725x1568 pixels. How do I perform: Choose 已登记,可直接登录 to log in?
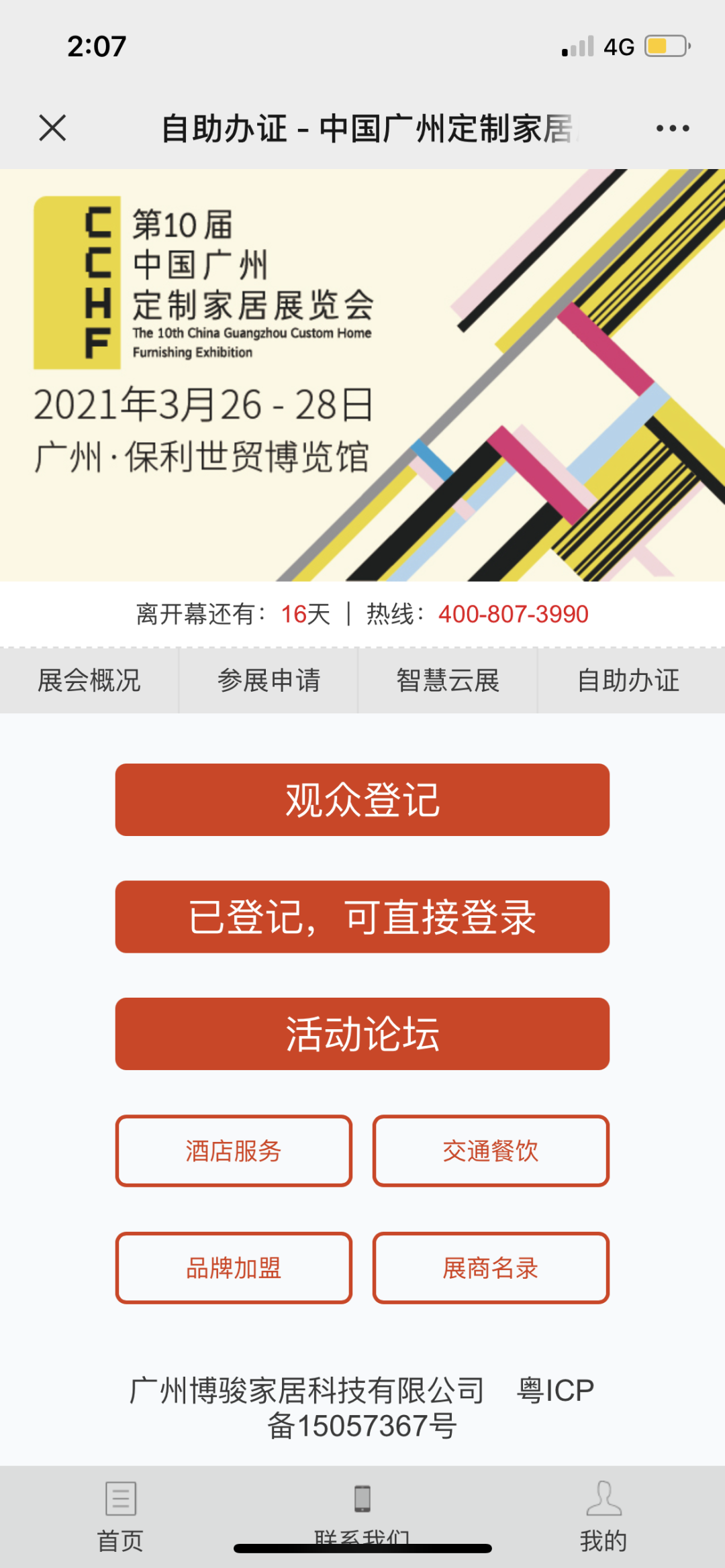click(x=362, y=917)
